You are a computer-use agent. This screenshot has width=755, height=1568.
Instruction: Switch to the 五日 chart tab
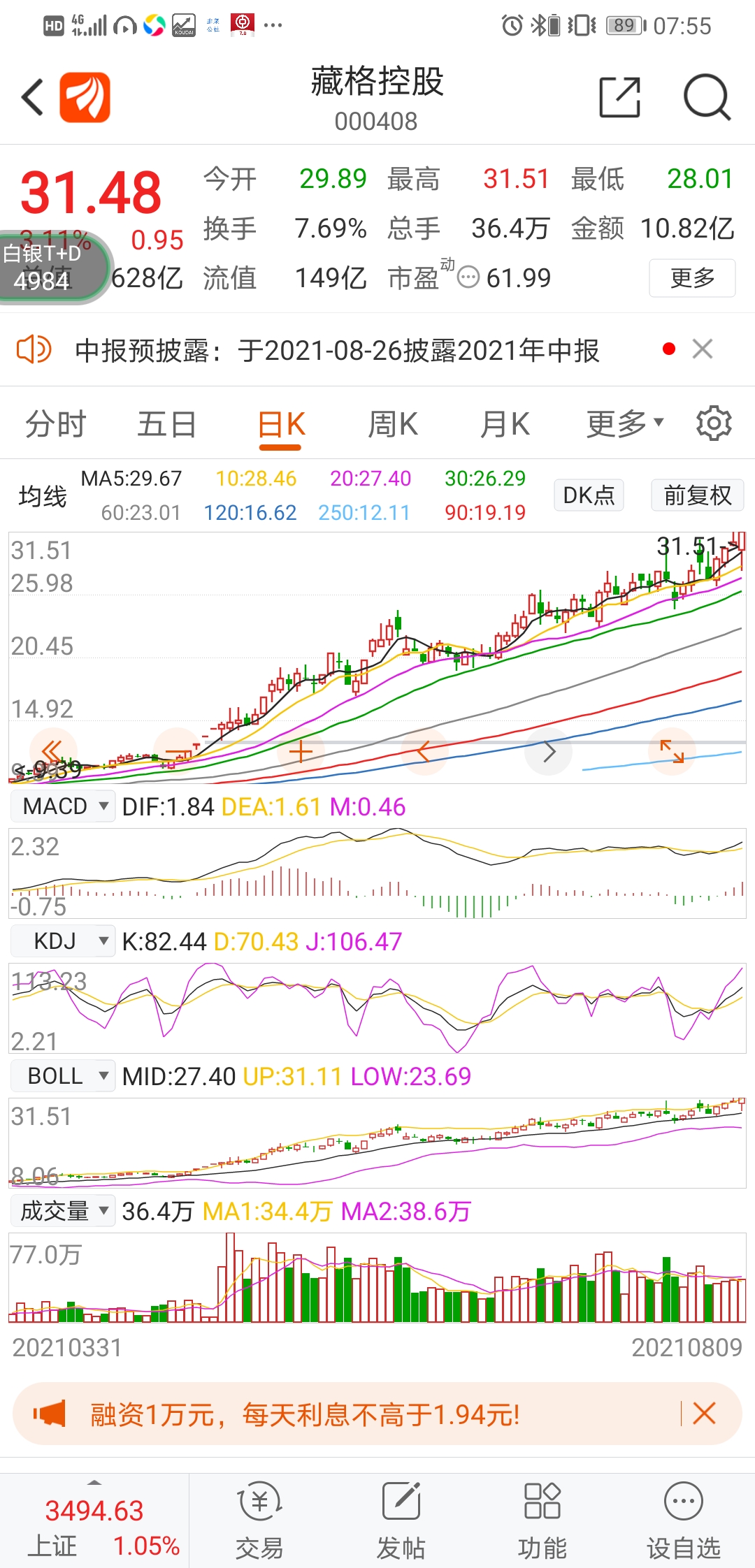coord(166,424)
